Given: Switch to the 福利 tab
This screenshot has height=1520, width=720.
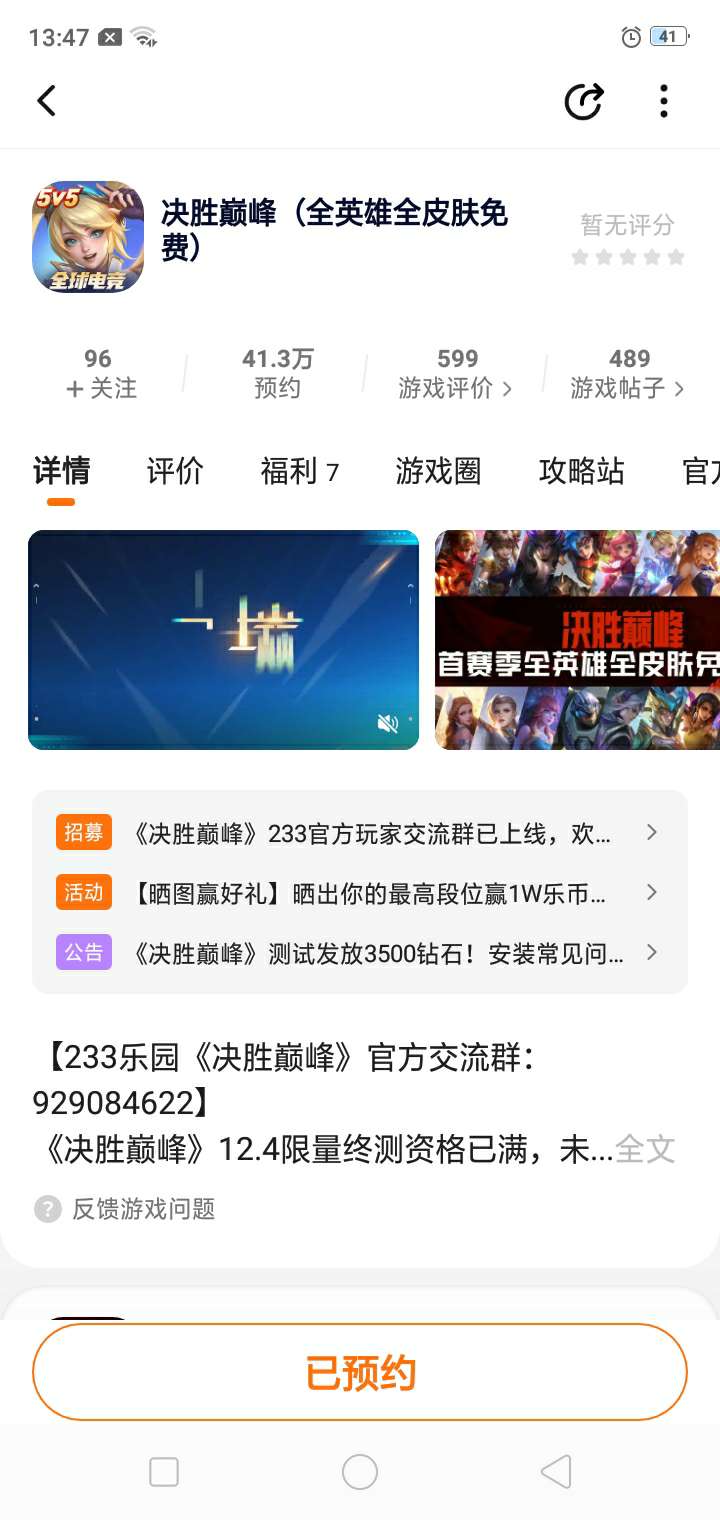Looking at the screenshot, I should [x=299, y=471].
